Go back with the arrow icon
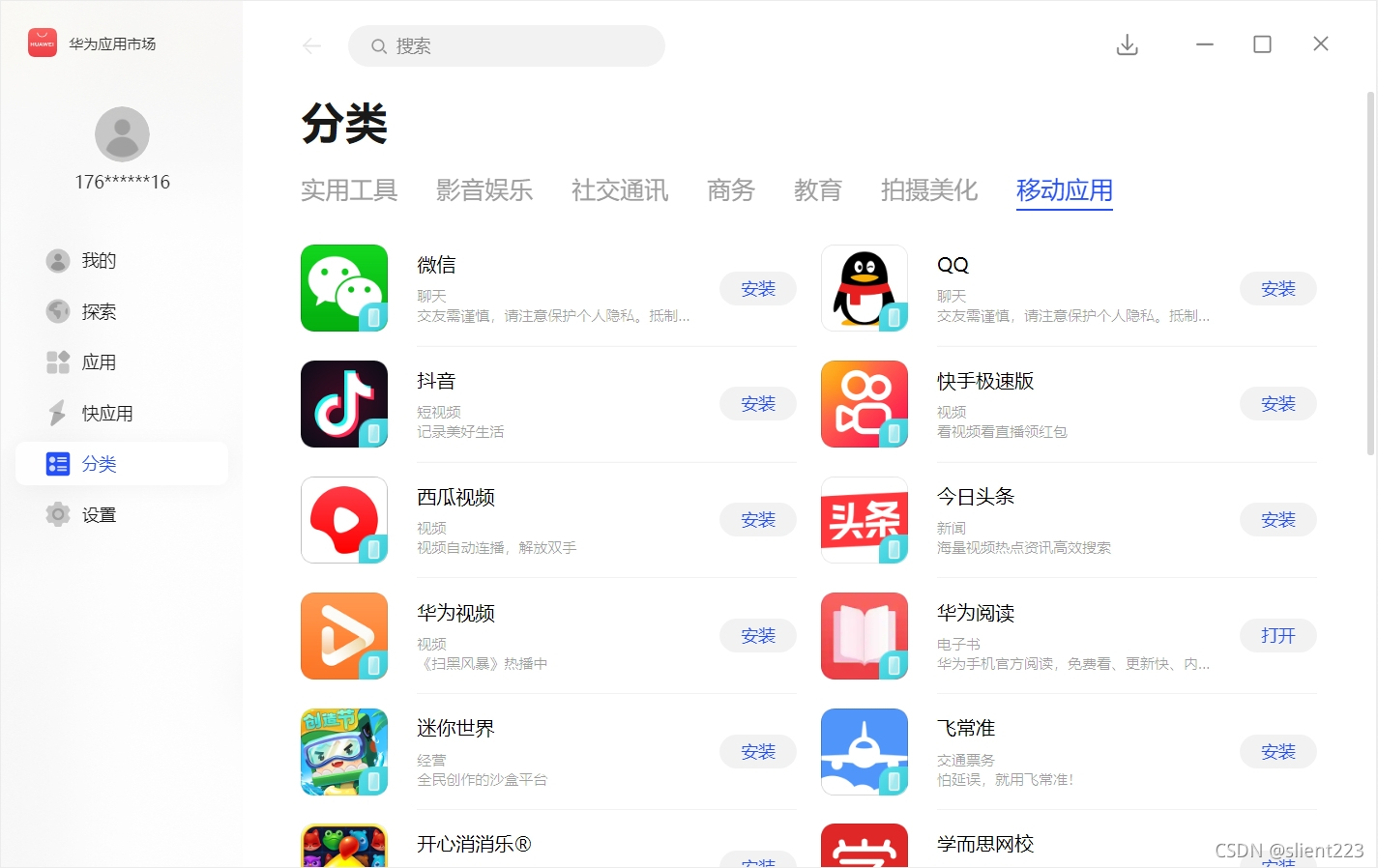 click(311, 45)
